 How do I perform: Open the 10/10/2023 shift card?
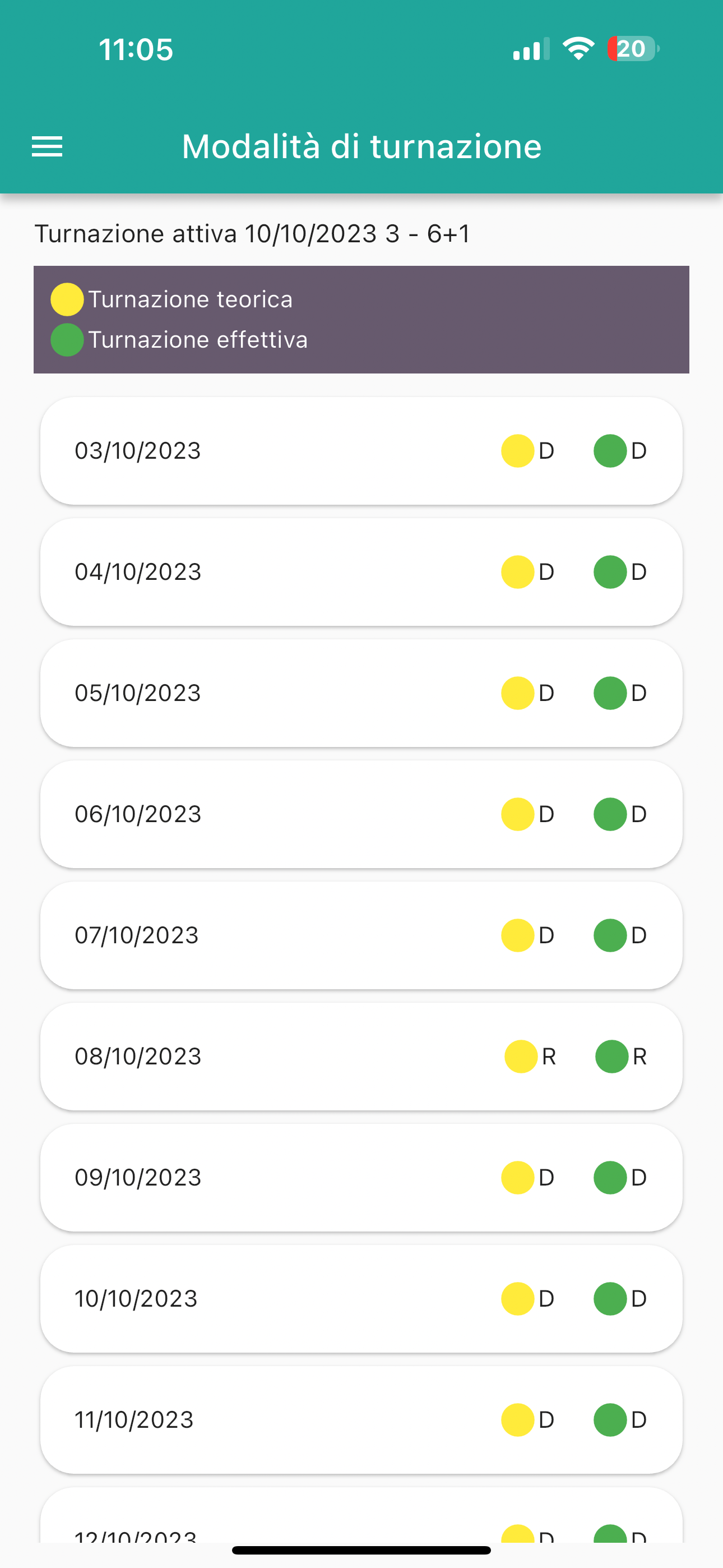click(x=361, y=1299)
